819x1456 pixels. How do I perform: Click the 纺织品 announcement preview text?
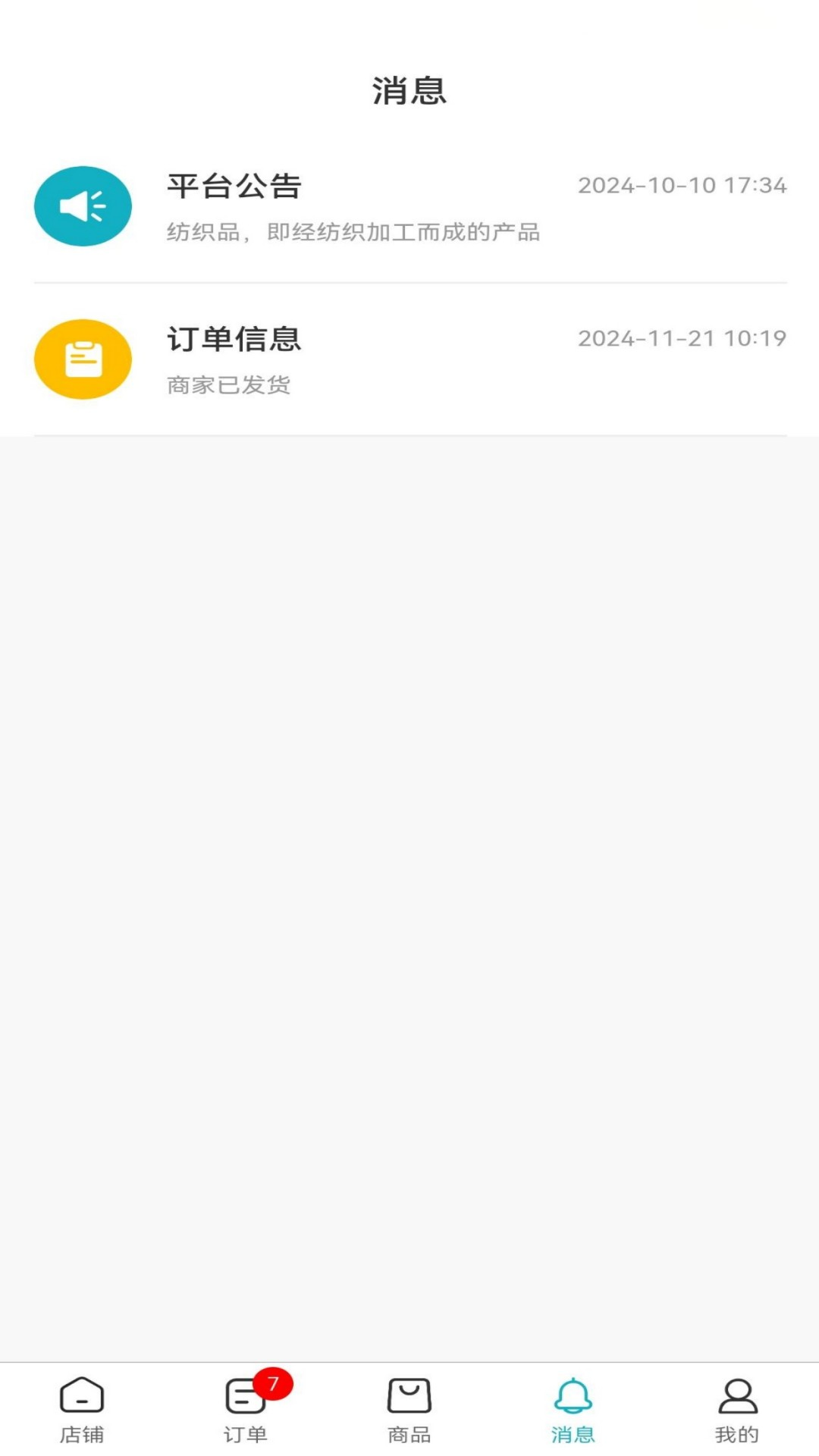coord(355,234)
